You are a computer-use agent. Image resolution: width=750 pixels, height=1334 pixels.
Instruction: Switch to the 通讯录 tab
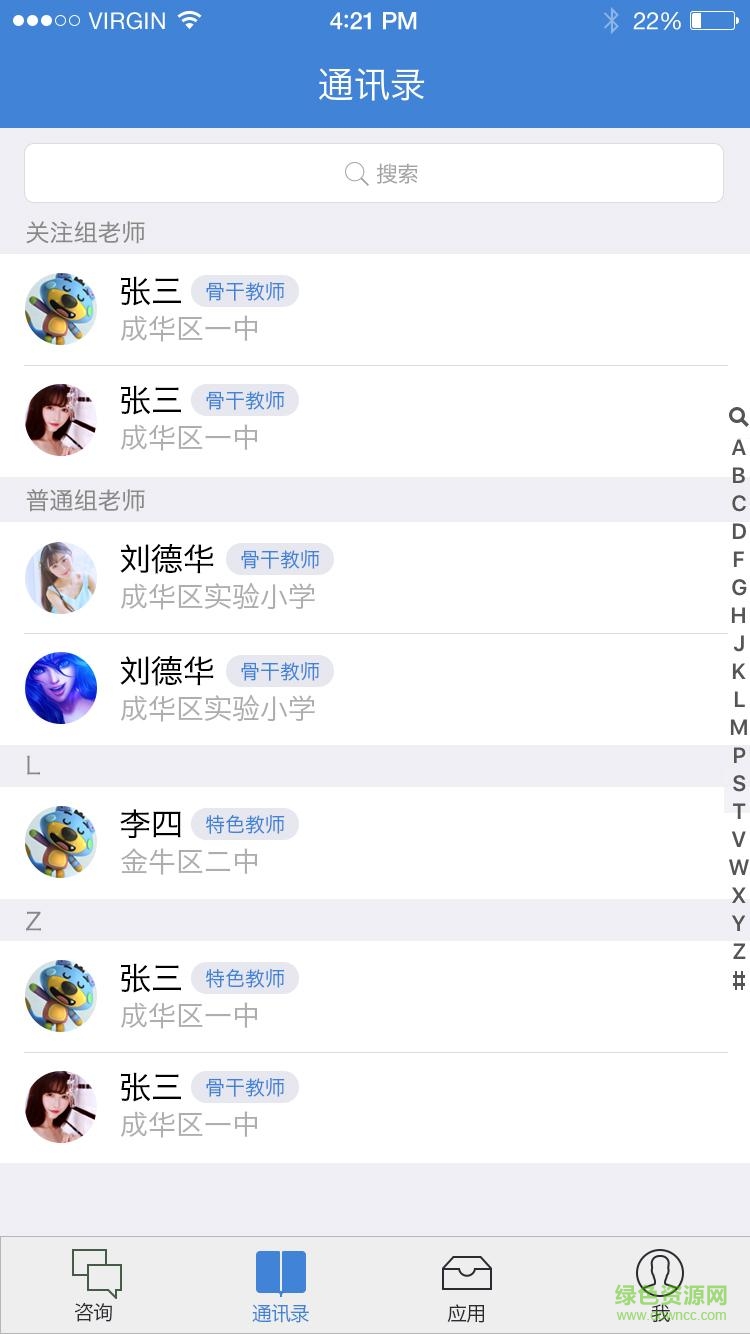tap(280, 1285)
